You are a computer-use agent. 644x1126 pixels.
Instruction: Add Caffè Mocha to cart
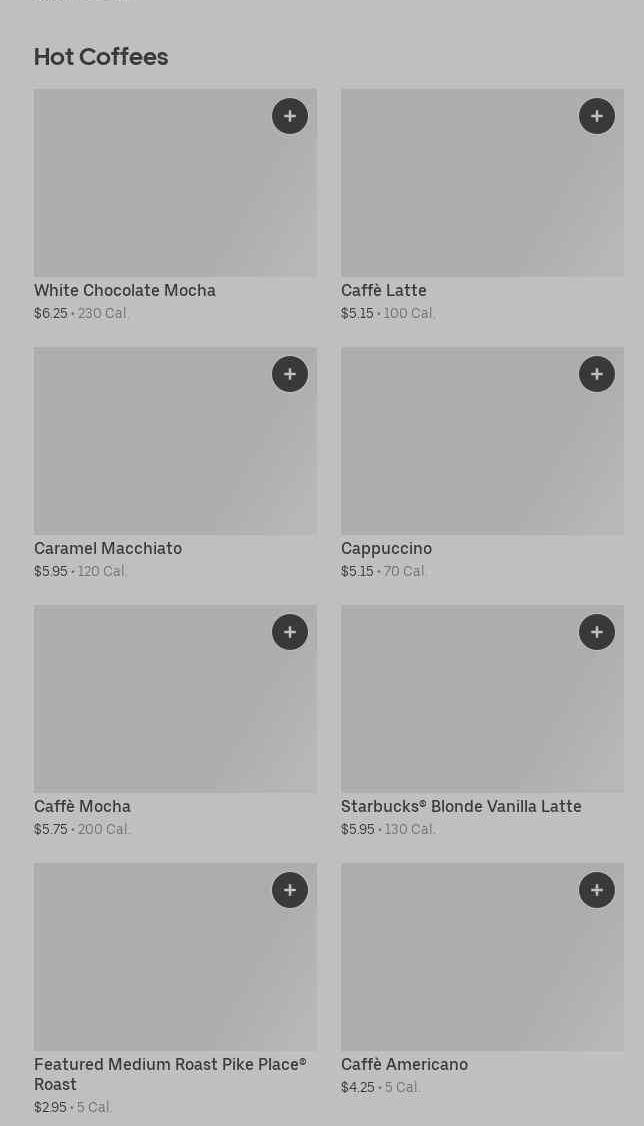[290, 632]
